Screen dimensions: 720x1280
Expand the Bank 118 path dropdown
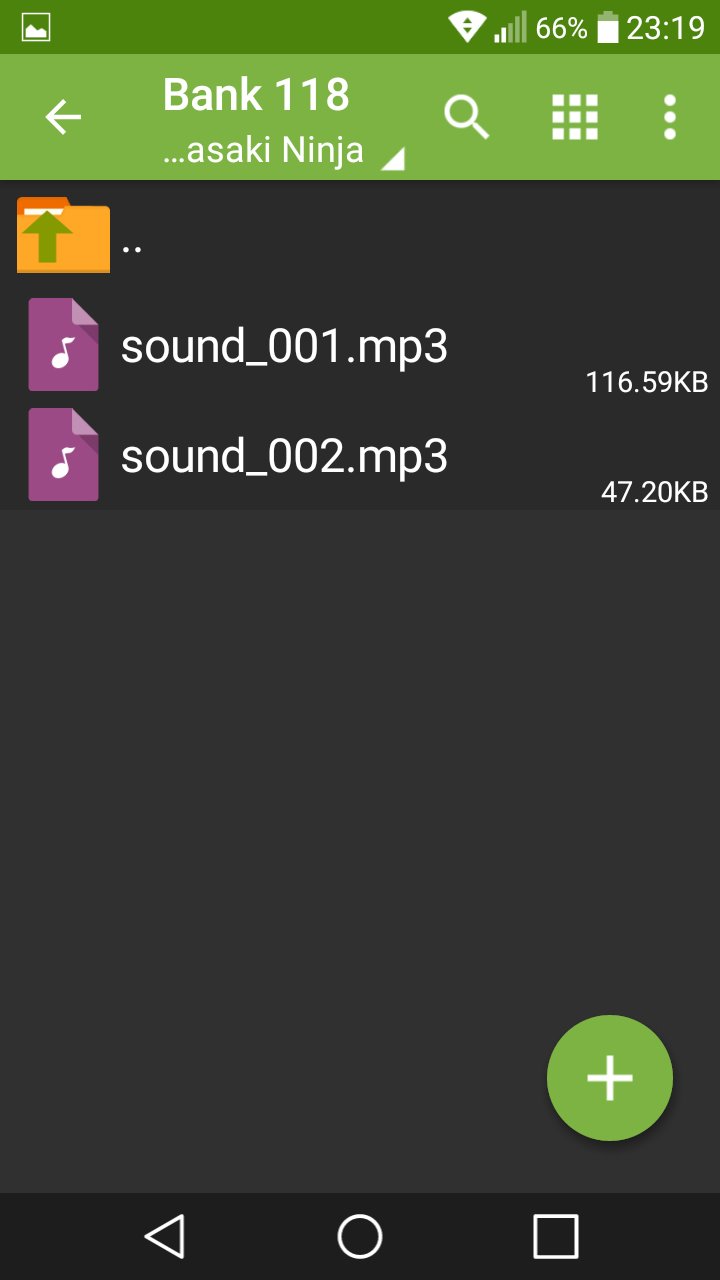tap(283, 120)
